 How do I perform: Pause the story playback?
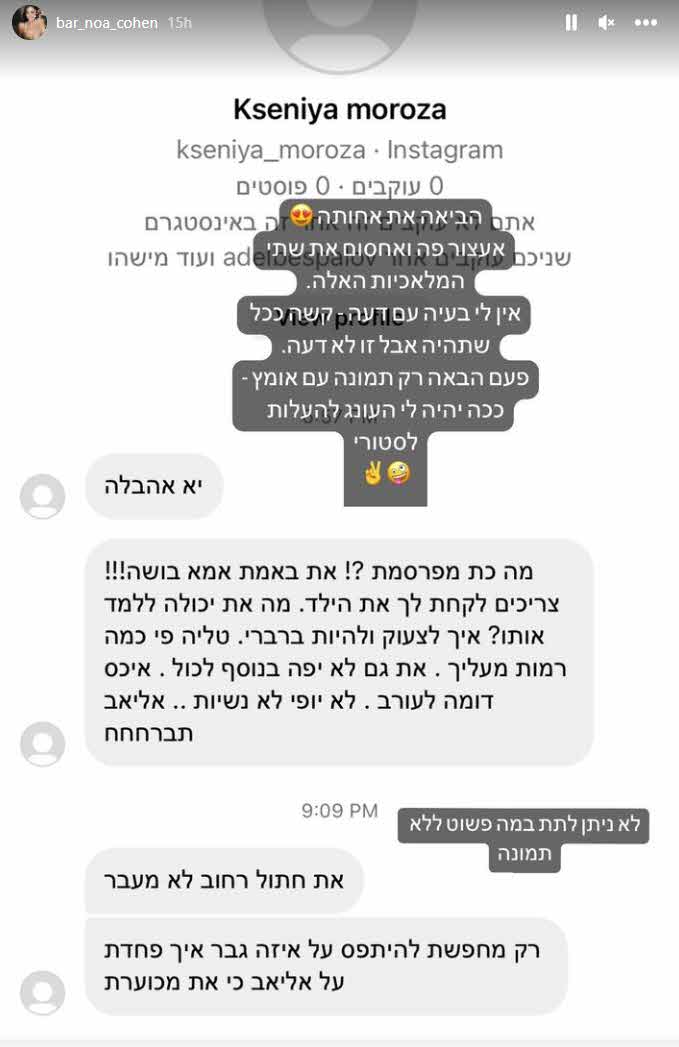tap(571, 22)
